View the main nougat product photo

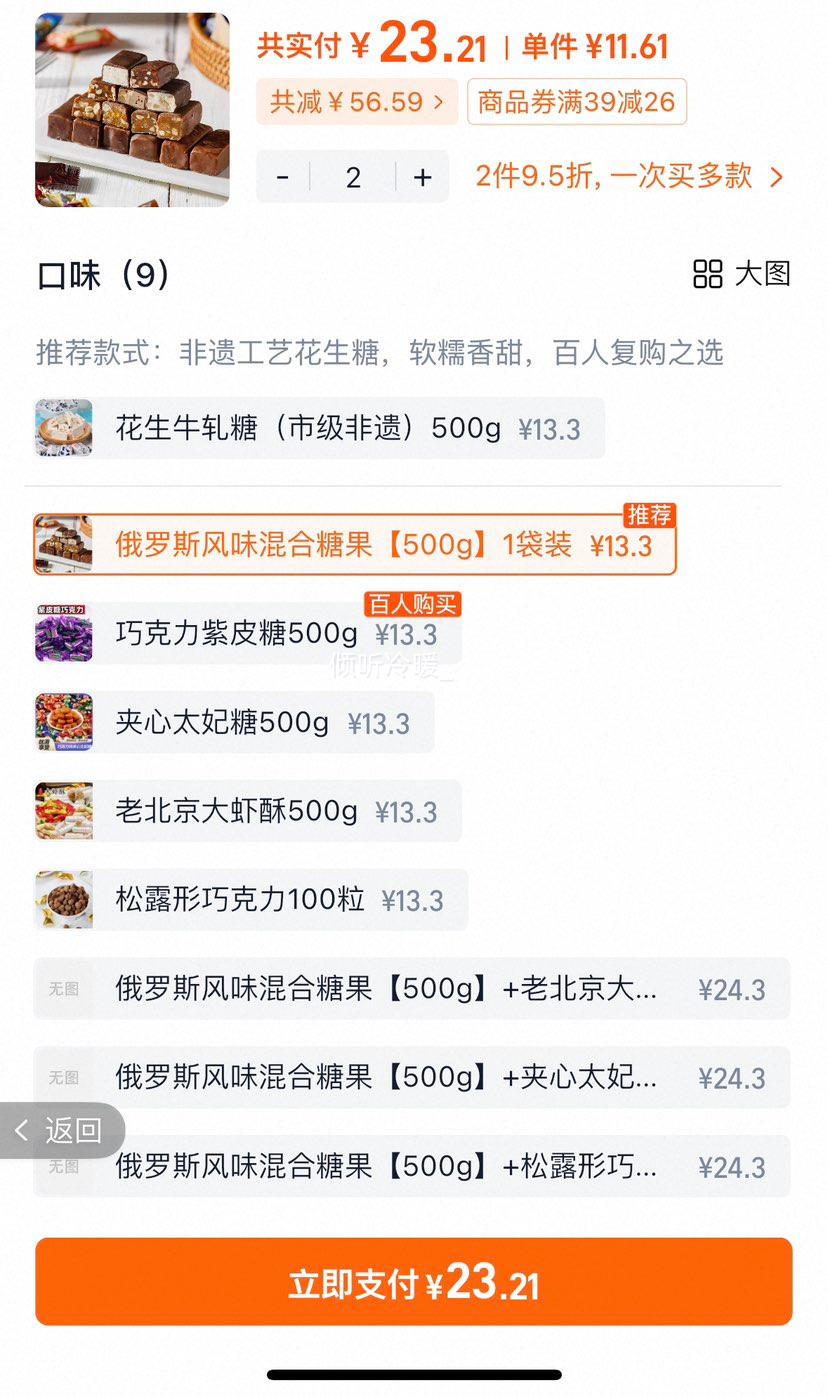(131, 111)
